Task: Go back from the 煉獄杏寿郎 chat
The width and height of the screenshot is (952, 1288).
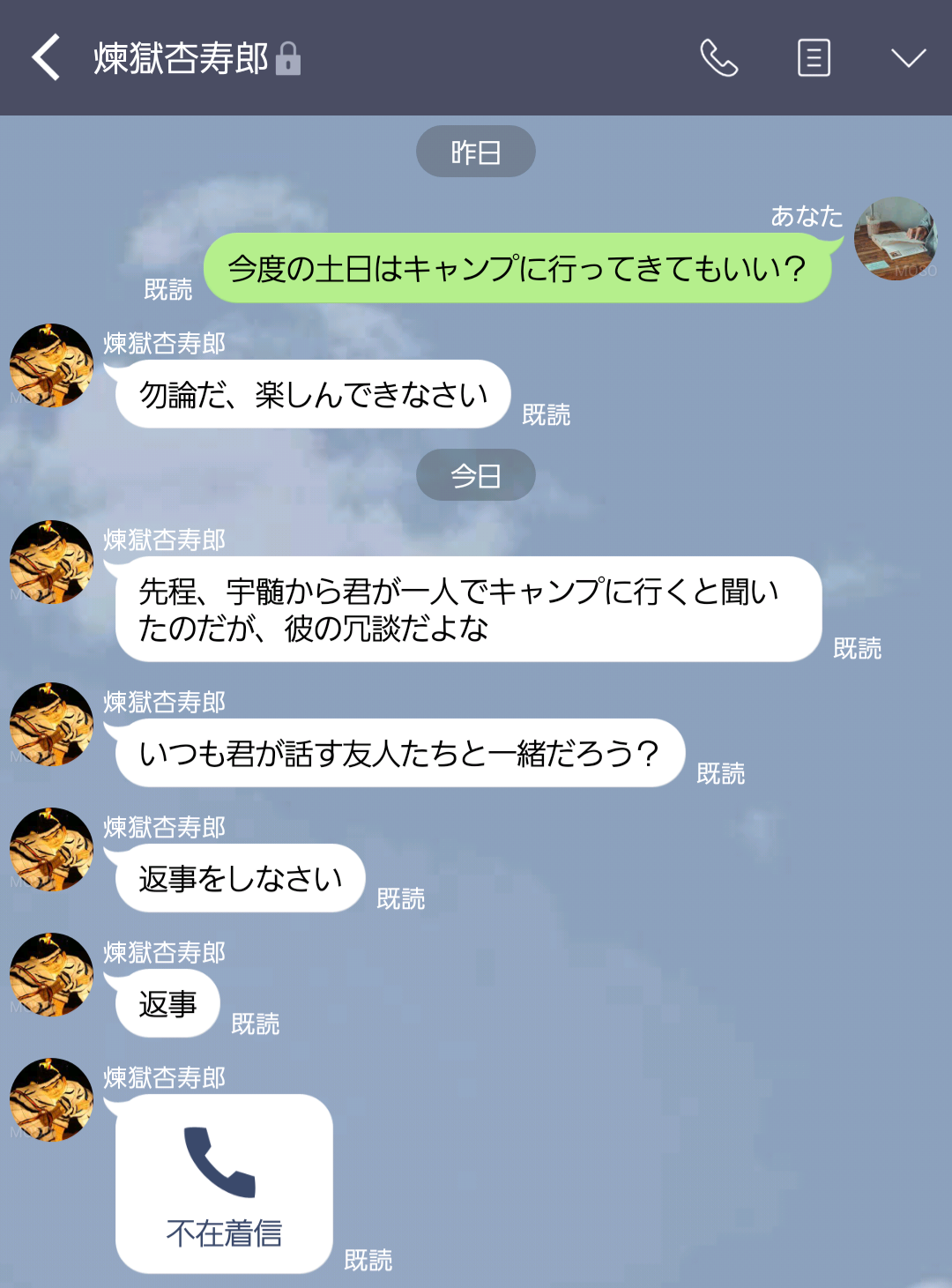Action: click(46, 58)
